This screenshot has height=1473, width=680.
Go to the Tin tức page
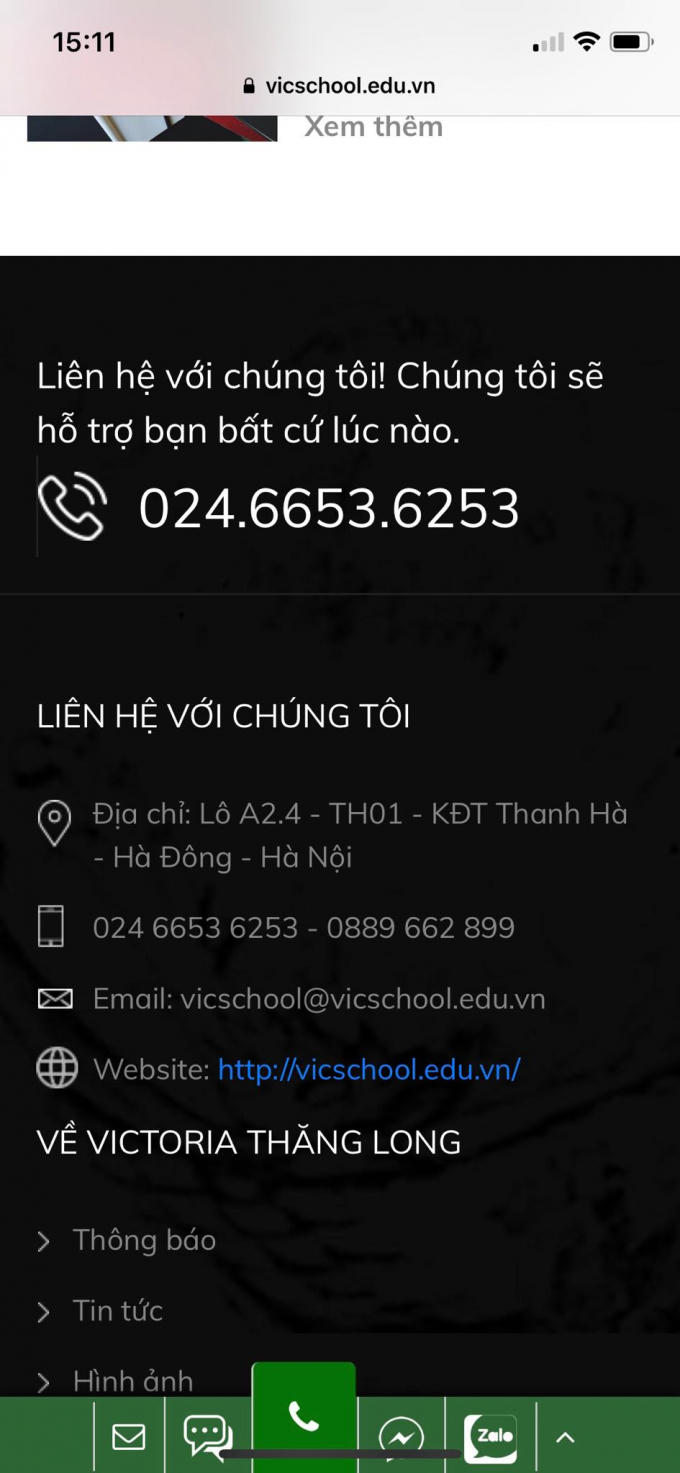(117, 1311)
